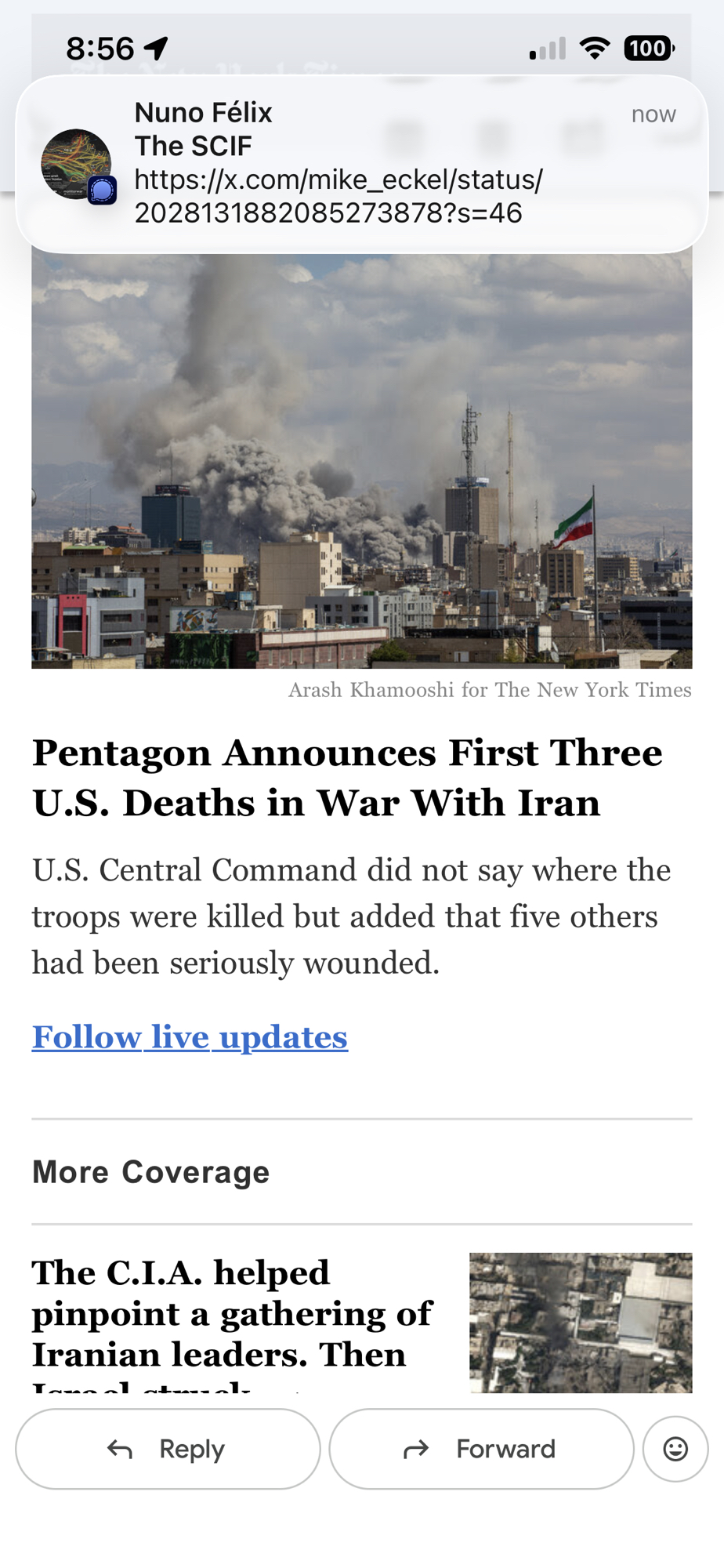Tap the Reply button
The image size is (724, 1568).
168,1449
